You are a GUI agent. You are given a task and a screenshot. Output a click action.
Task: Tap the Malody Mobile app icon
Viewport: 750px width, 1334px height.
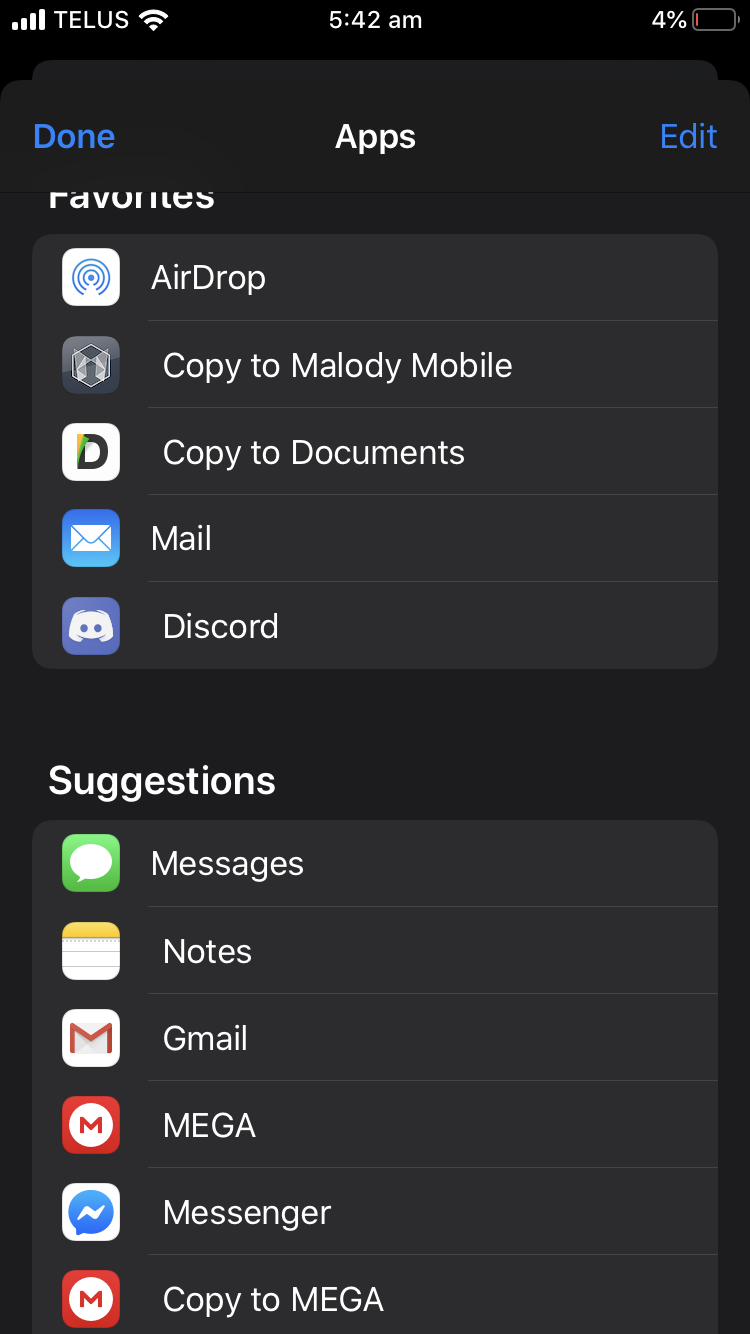90,364
